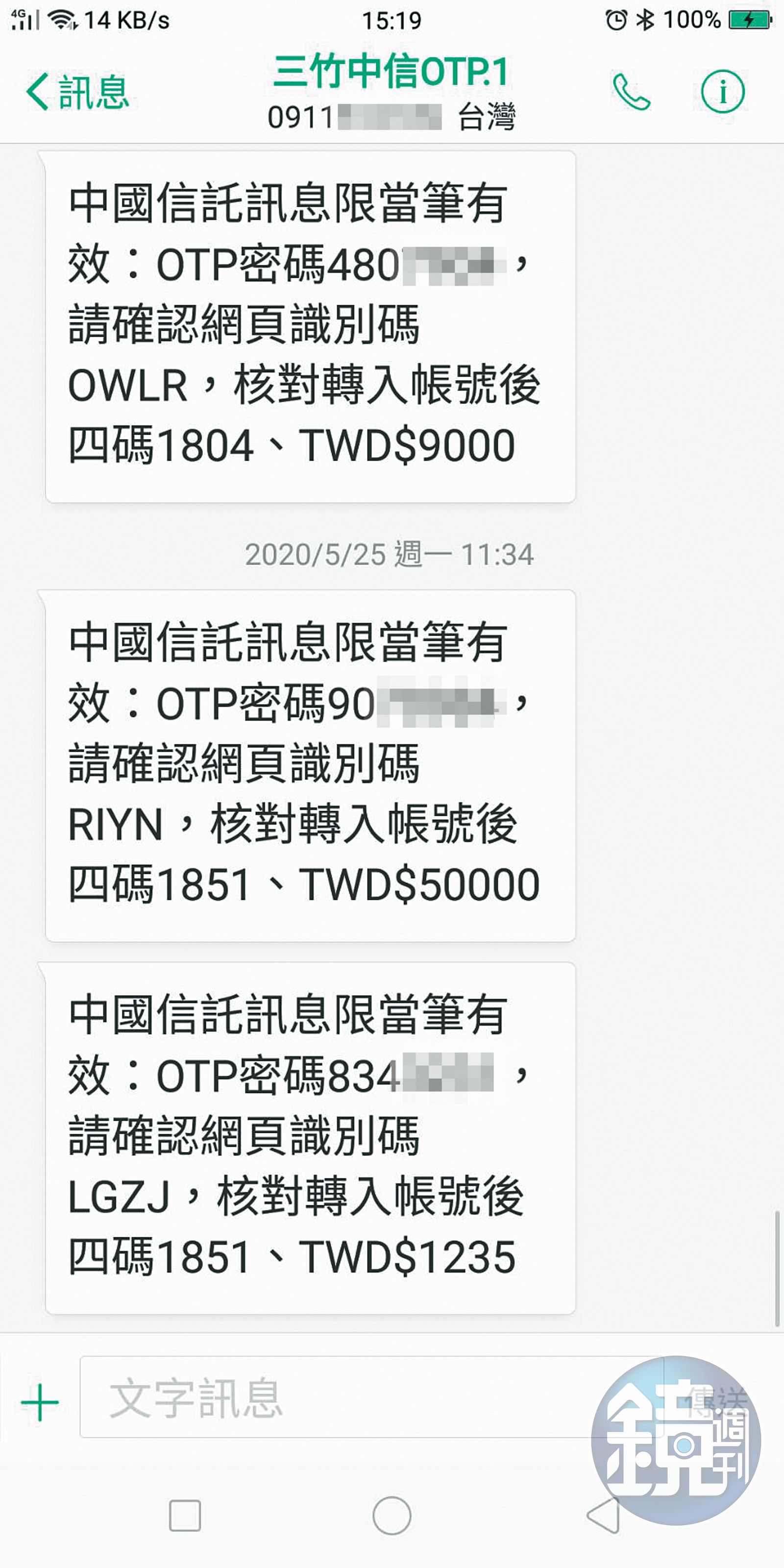Go to the home screen
The image size is (784, 1568).
(x=392, y=1516)
